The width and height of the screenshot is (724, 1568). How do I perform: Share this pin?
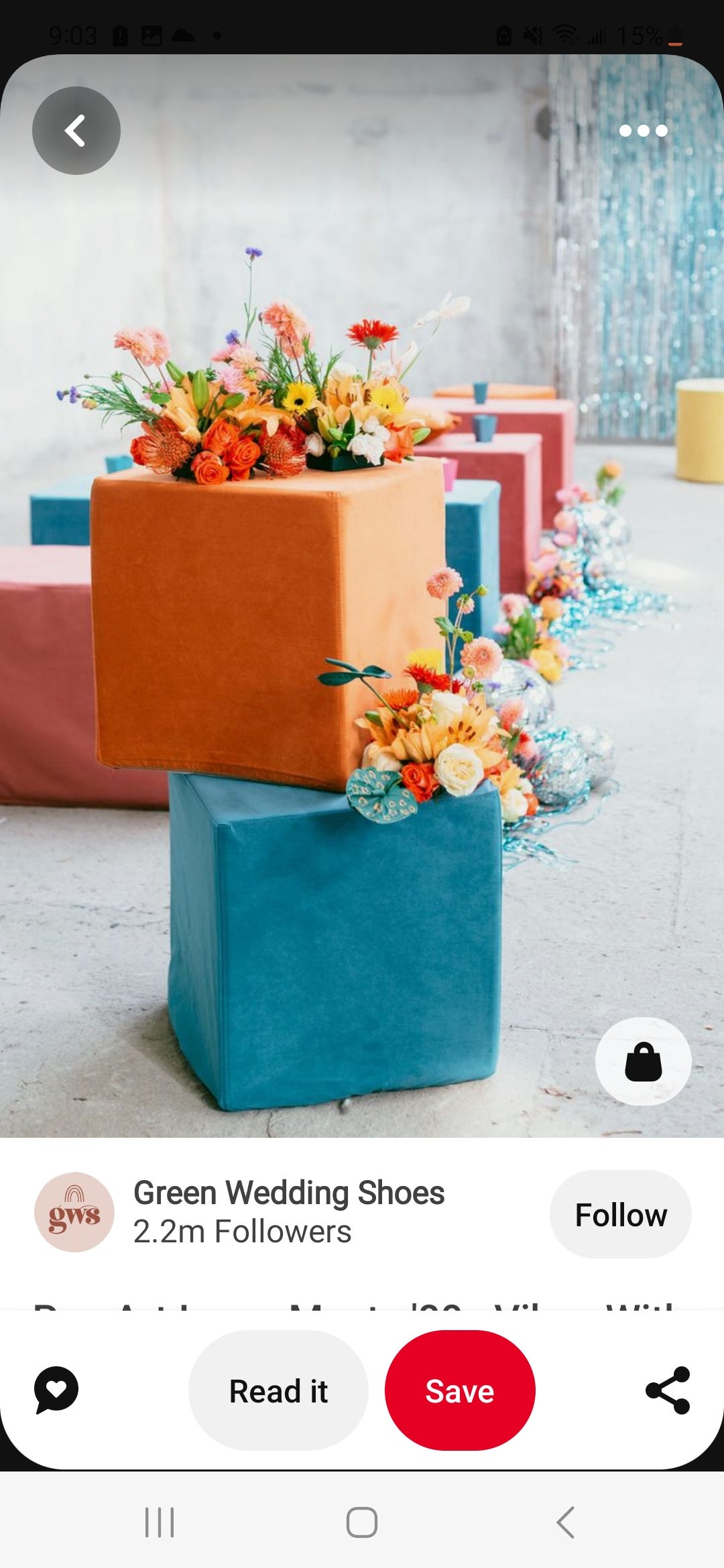(x=667, y=1390)
